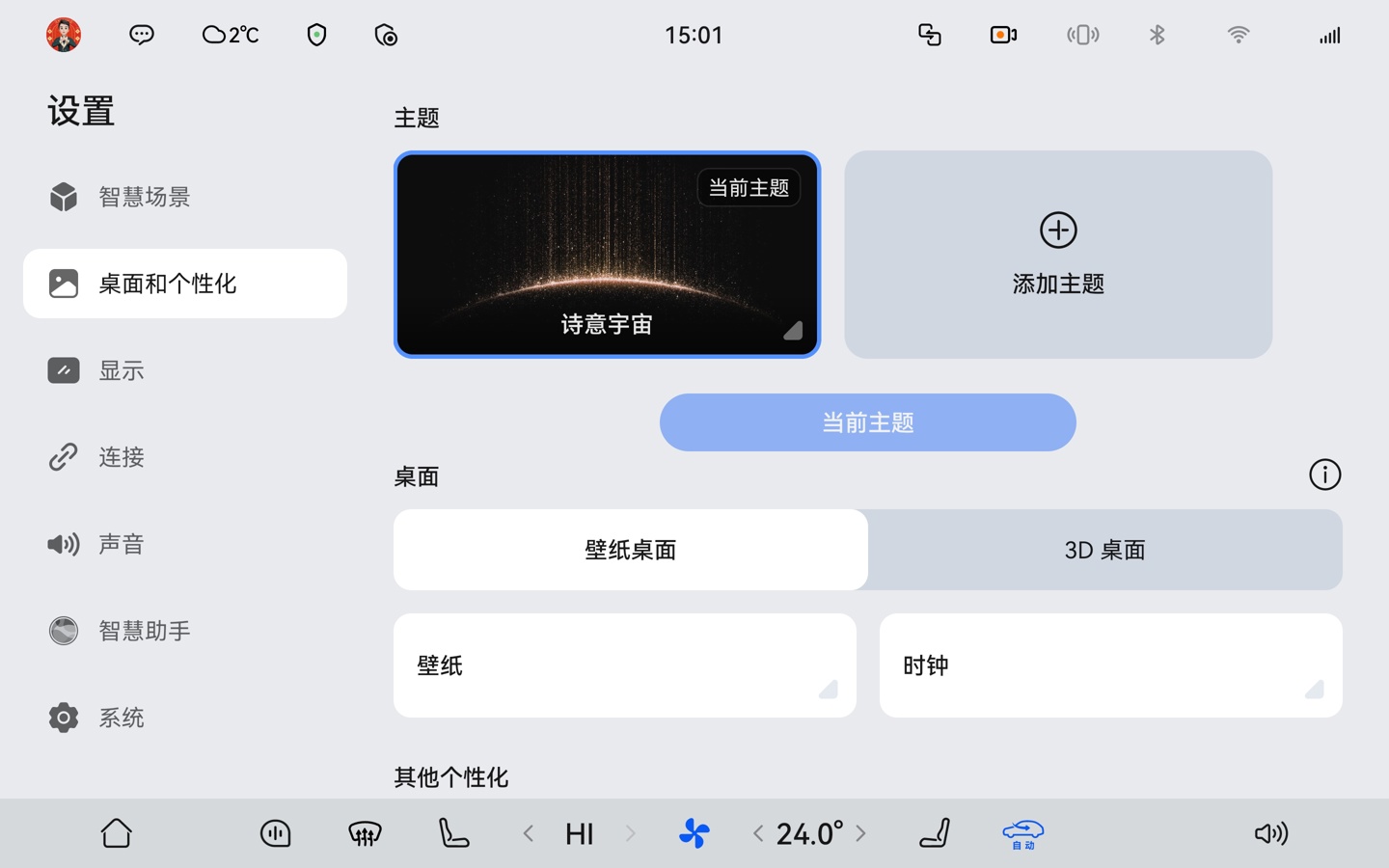
Task: Open the 系统 settings section
Action: 122,718
